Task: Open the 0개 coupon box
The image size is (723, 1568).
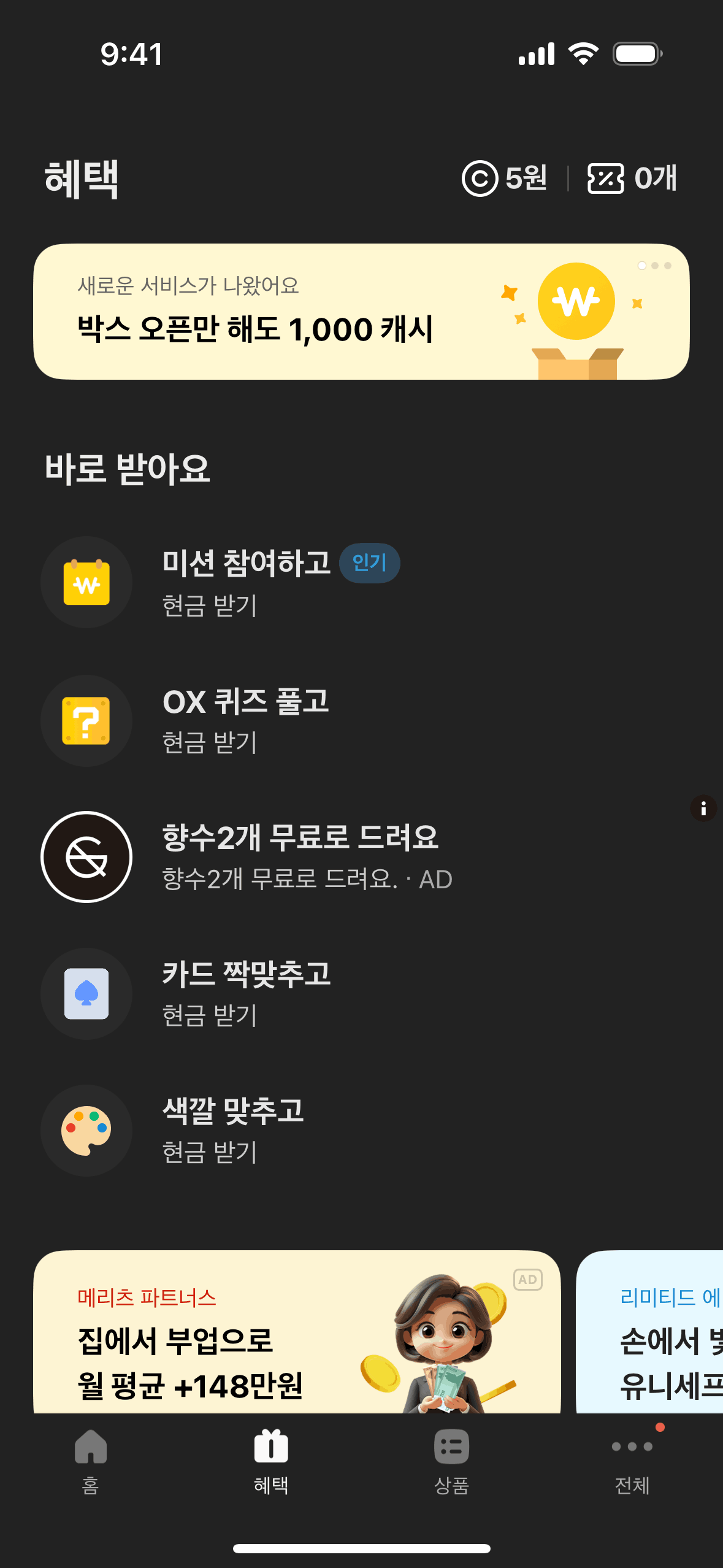Action: (x=632, y=179)
